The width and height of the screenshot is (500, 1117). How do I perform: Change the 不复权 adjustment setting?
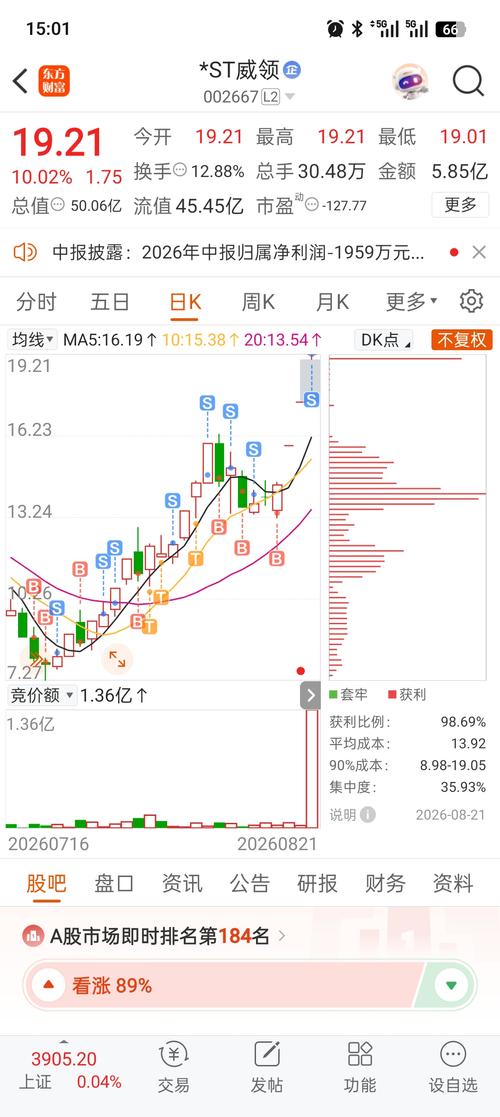click(x=462, y=340)
